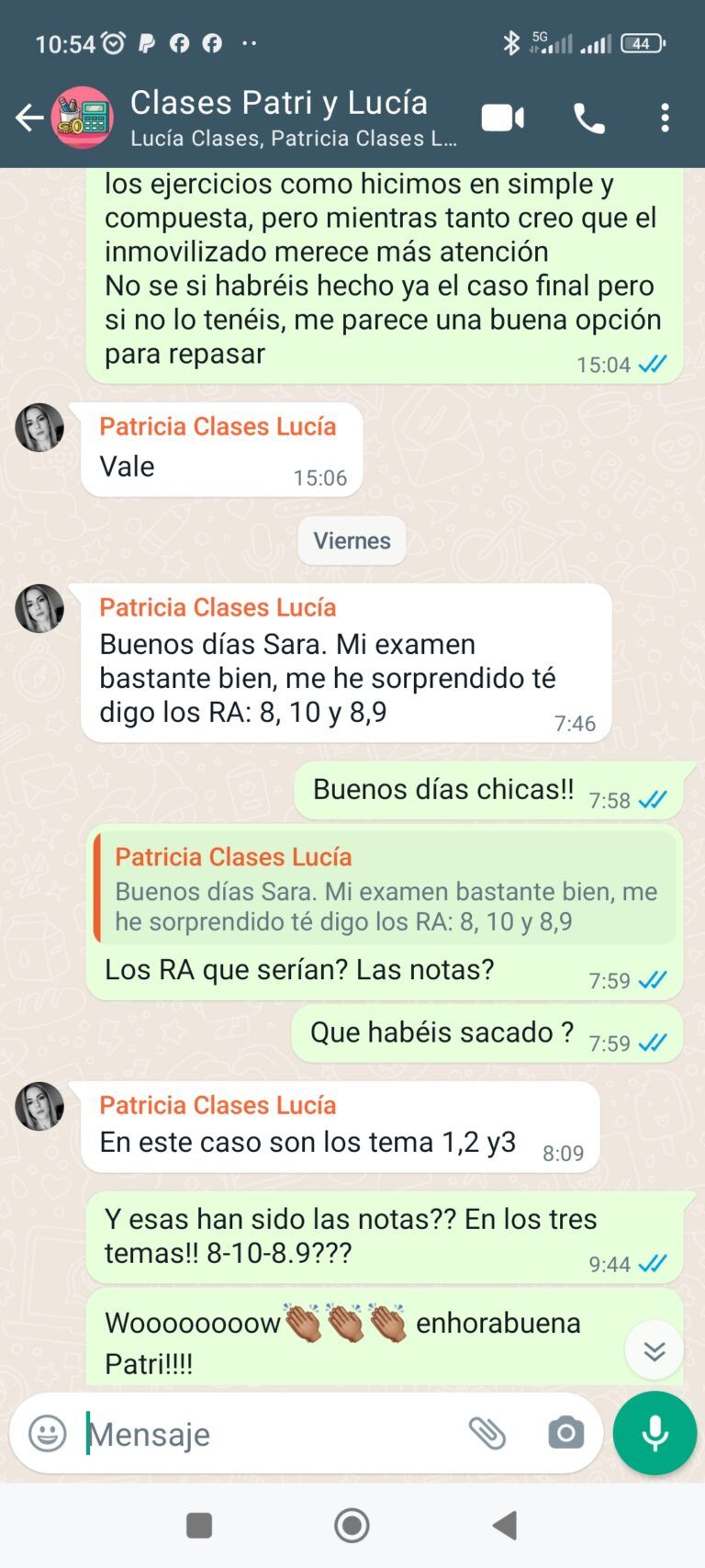705x1568 pixels.
Task: Open the emoji picker
Action: click(45, 1433)
